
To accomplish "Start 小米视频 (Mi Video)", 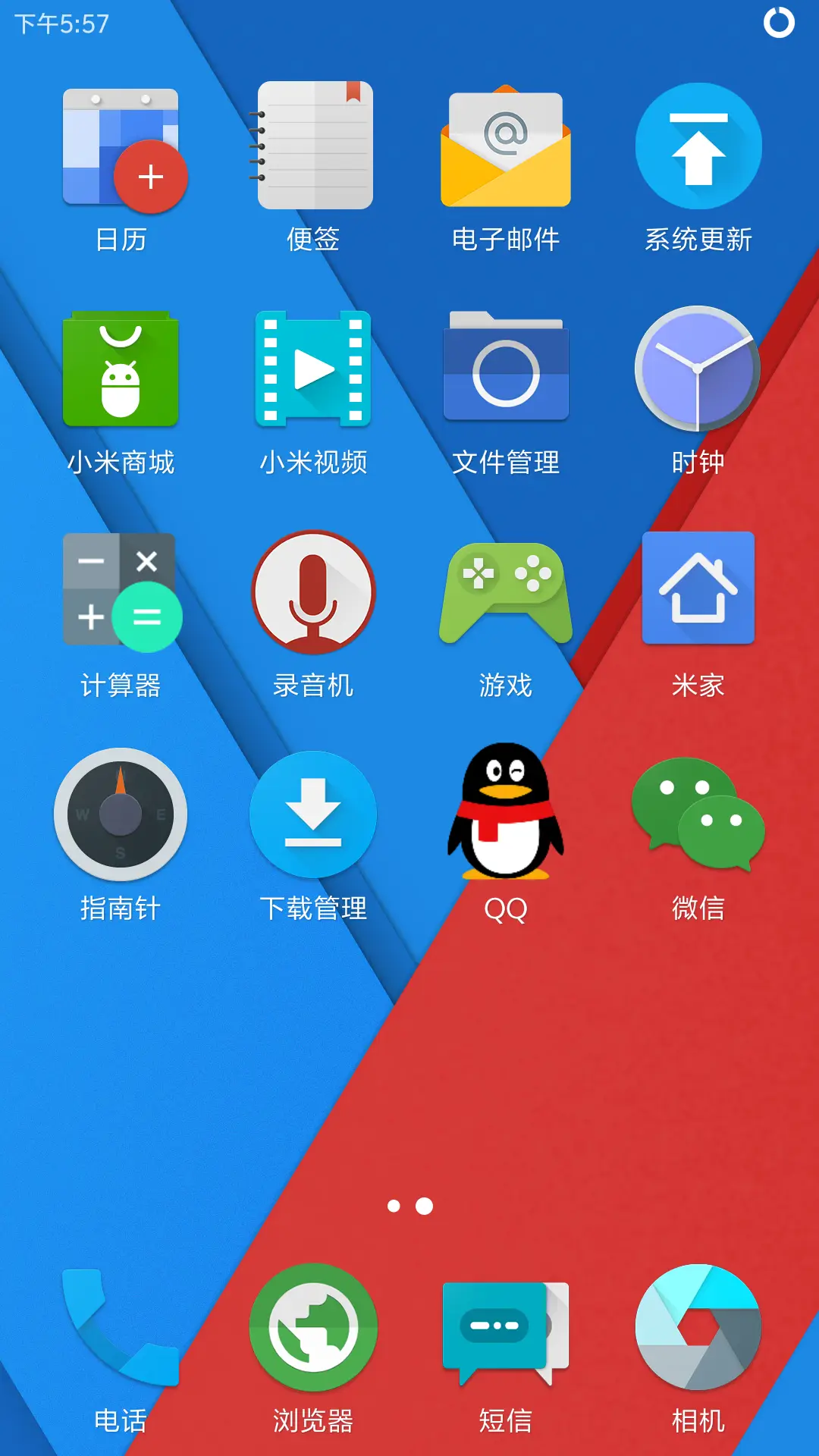I will [x=313, y=369].
